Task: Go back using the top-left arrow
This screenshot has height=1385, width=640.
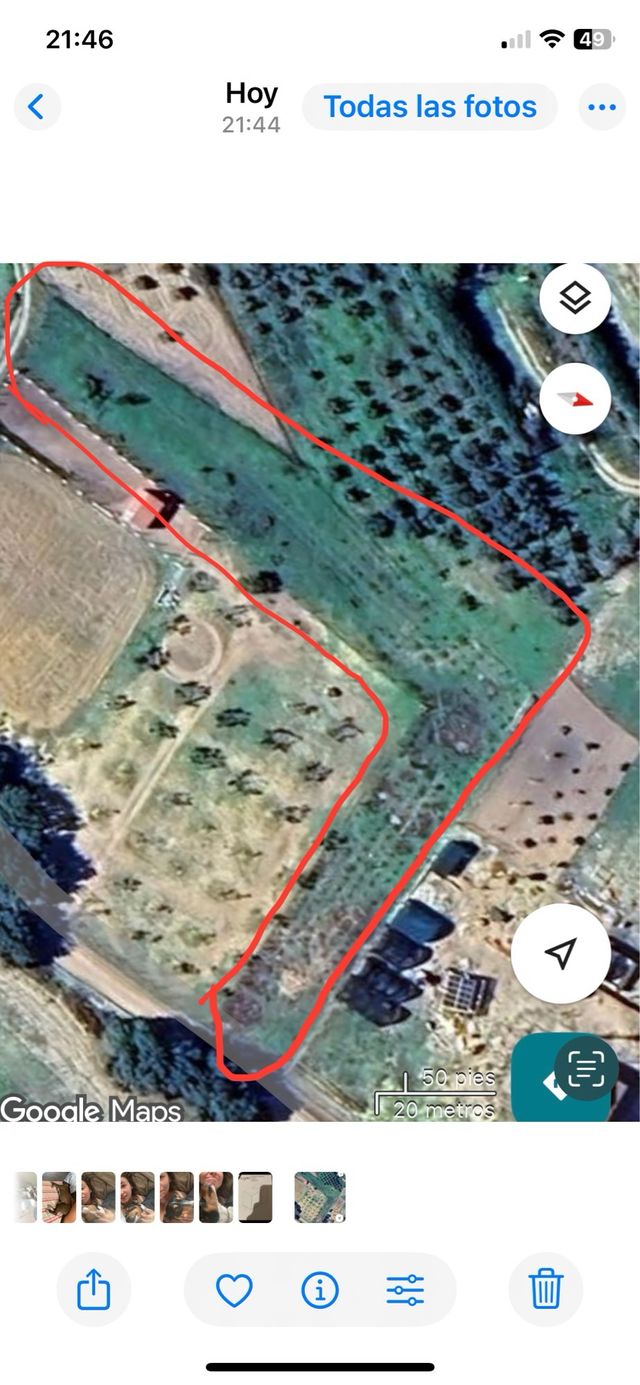Action: click(x=37, y=107)
